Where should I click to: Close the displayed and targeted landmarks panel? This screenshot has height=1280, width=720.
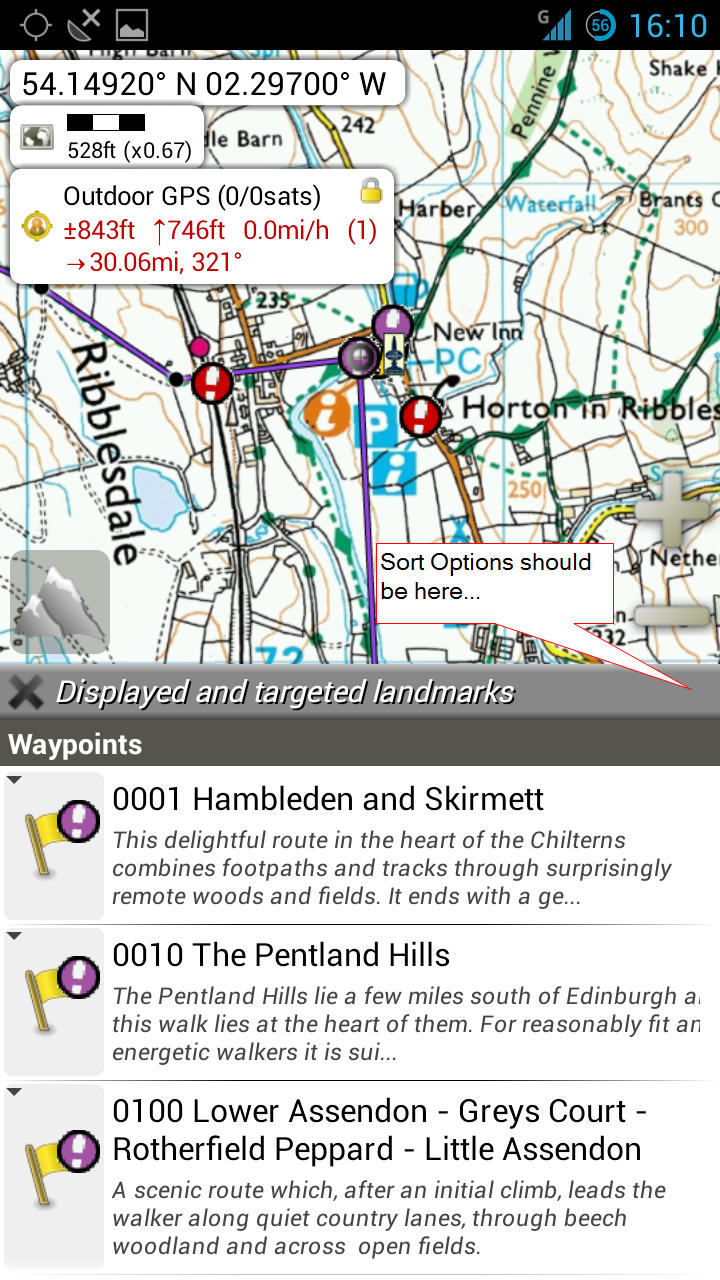[x=25, y=692]
